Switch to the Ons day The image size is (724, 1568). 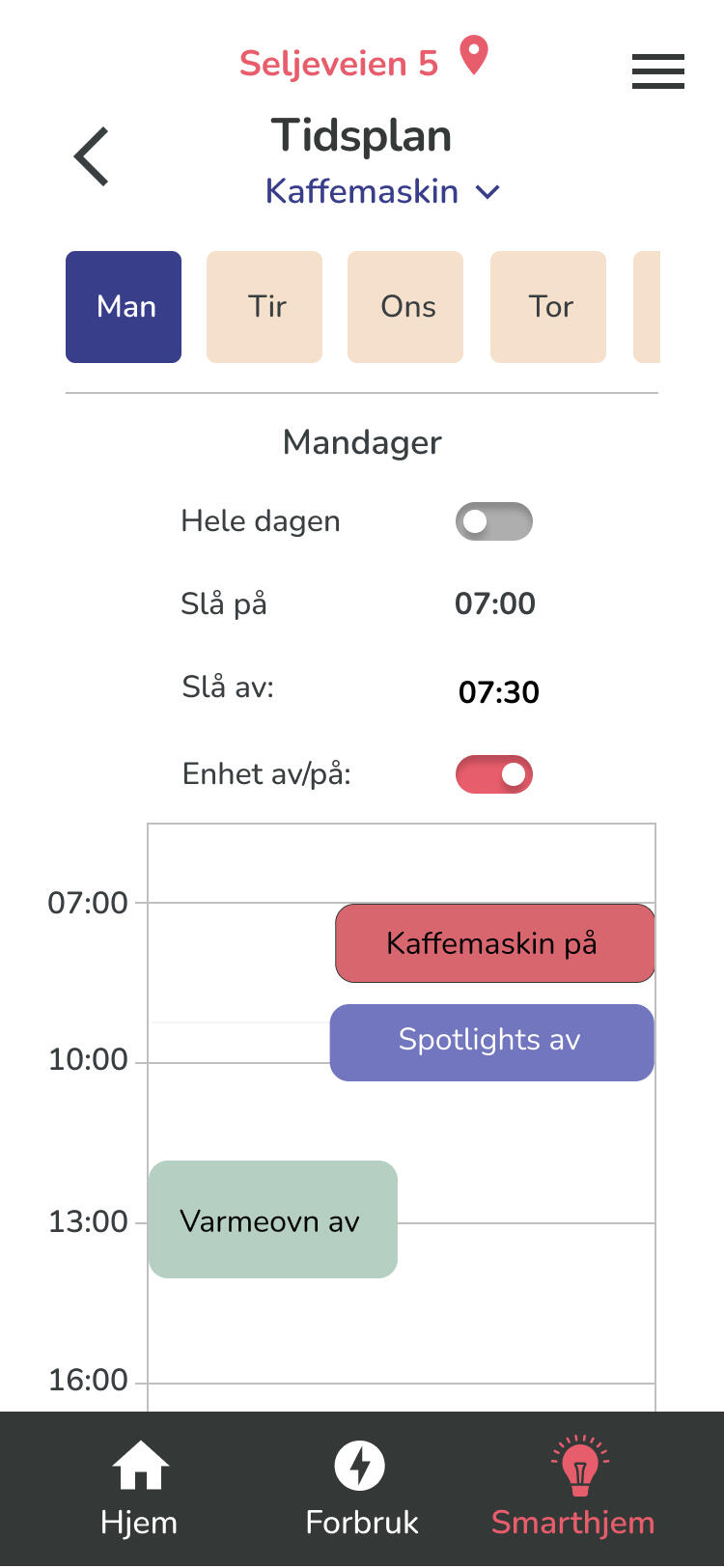point(405,307)
